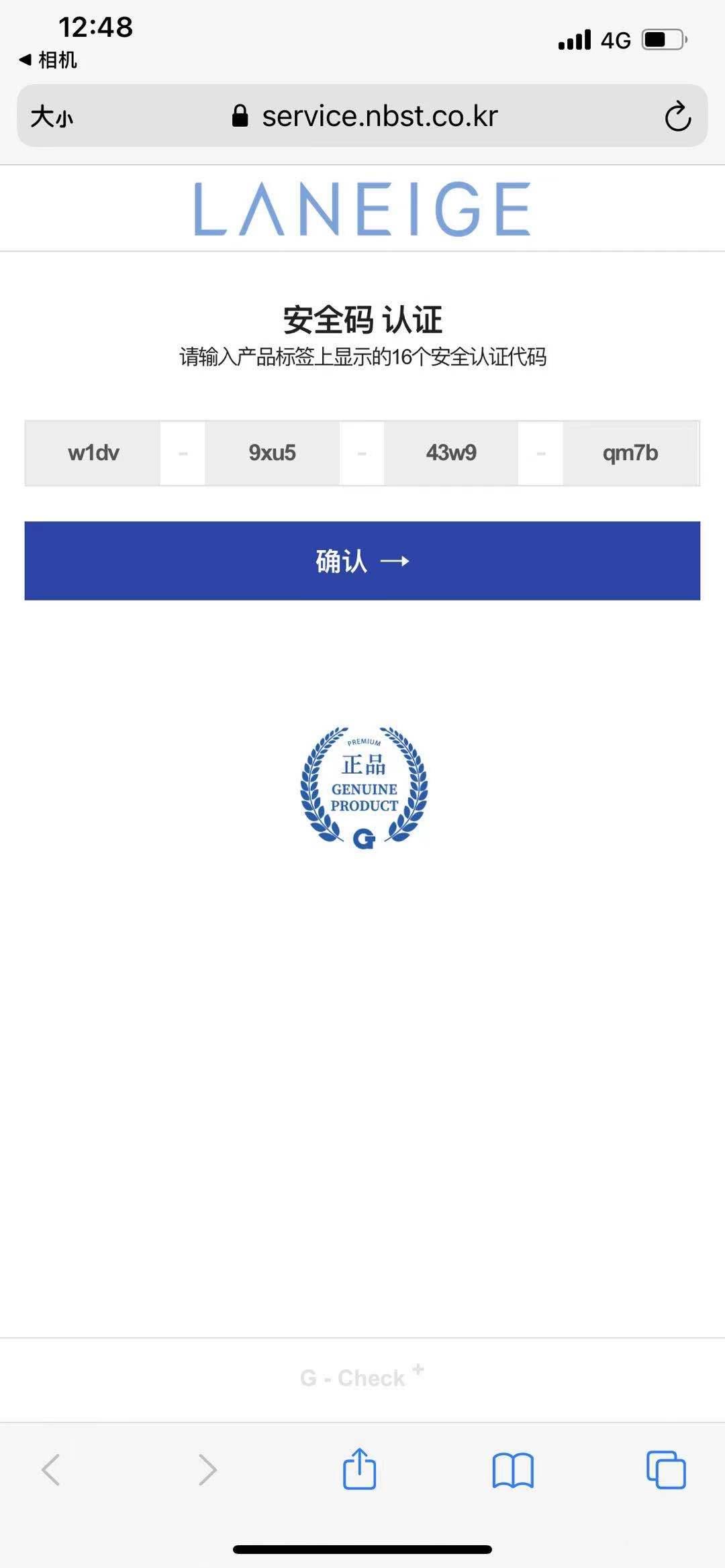Edit the third code field 43w9
The height and width of the screenshot is (1568, 725).
(x=451, y=453)
